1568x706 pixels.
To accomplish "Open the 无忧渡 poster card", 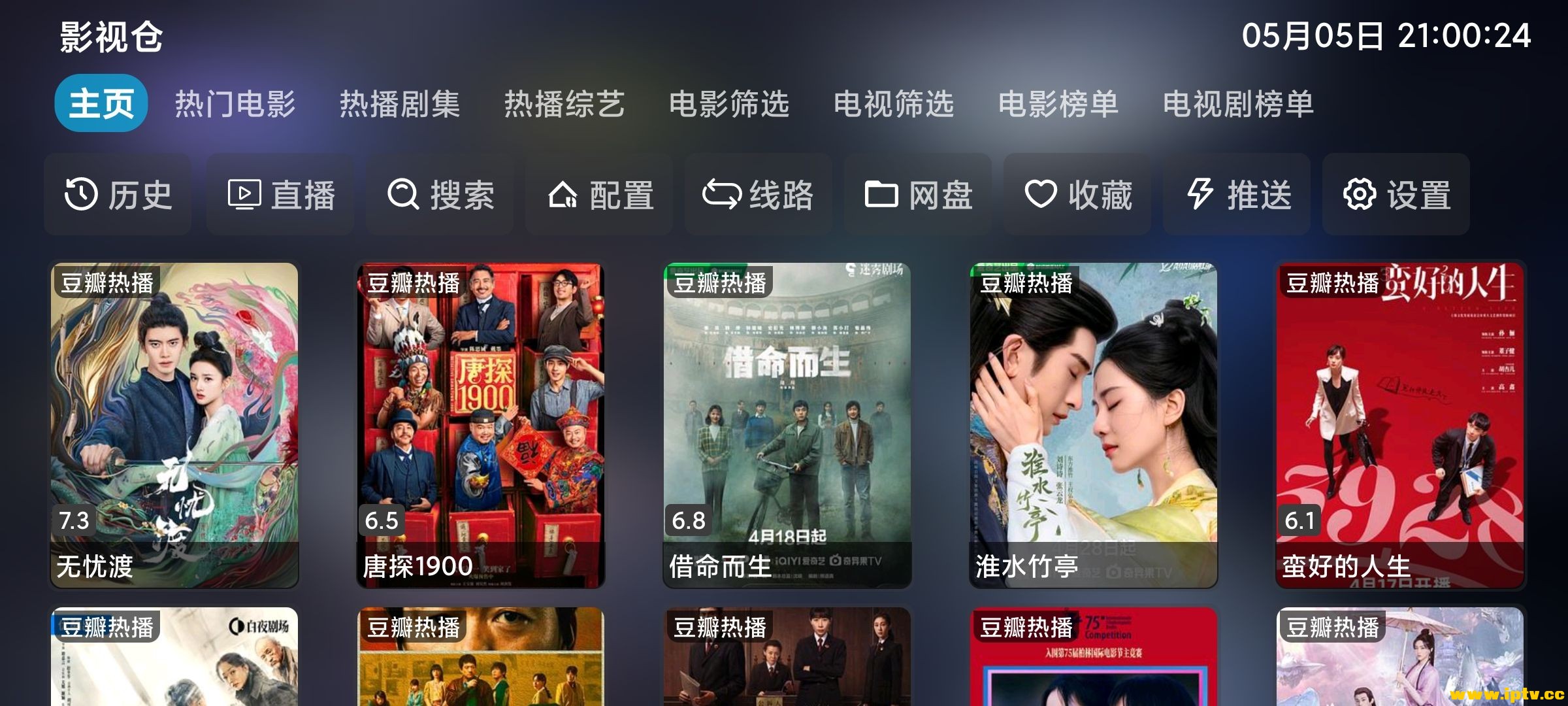I will 174,425.
